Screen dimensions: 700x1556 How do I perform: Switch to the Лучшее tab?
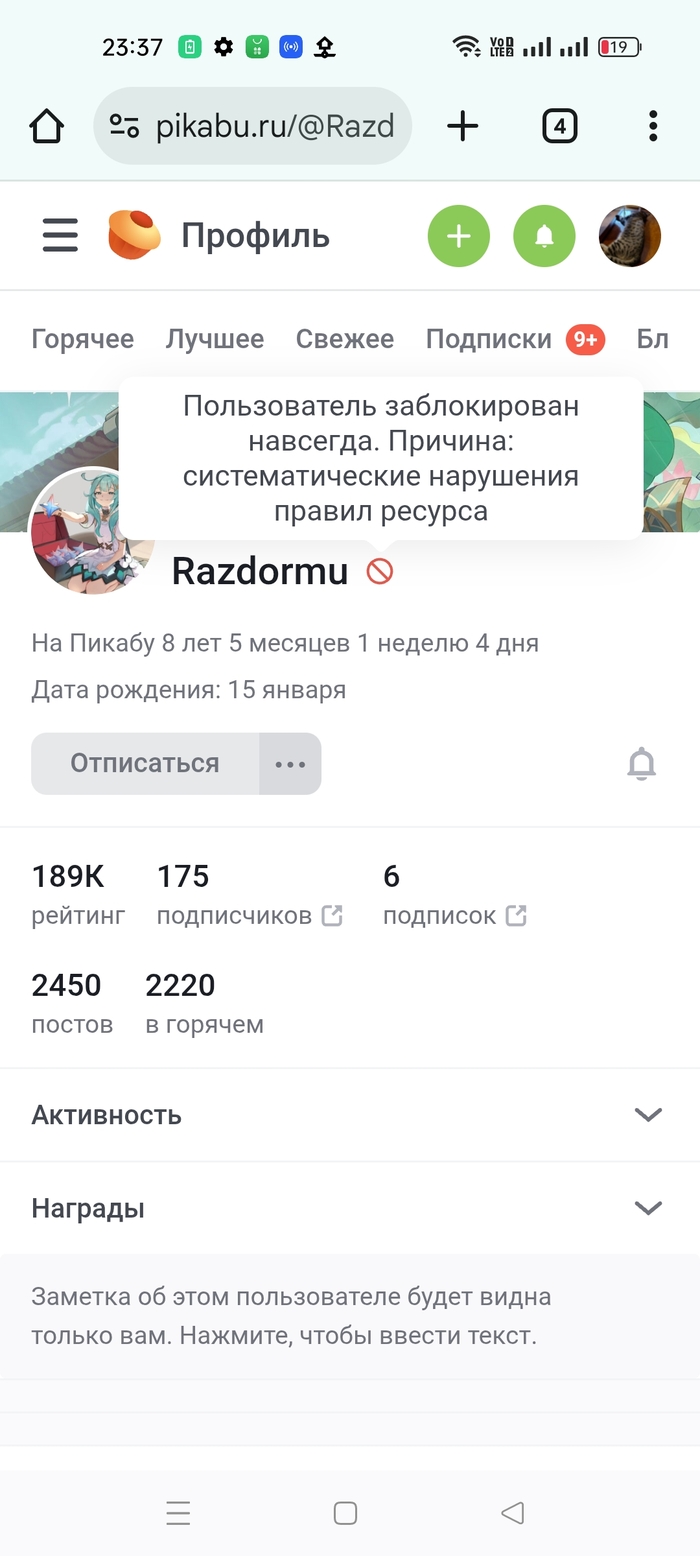coord(214,339)
